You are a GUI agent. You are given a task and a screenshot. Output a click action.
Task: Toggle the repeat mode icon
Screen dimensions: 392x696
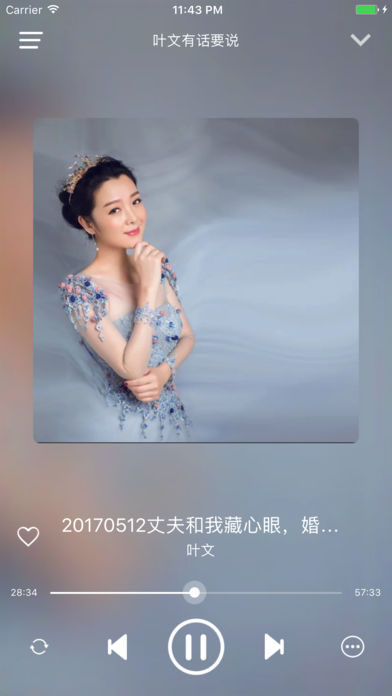[x=39, y=647]
